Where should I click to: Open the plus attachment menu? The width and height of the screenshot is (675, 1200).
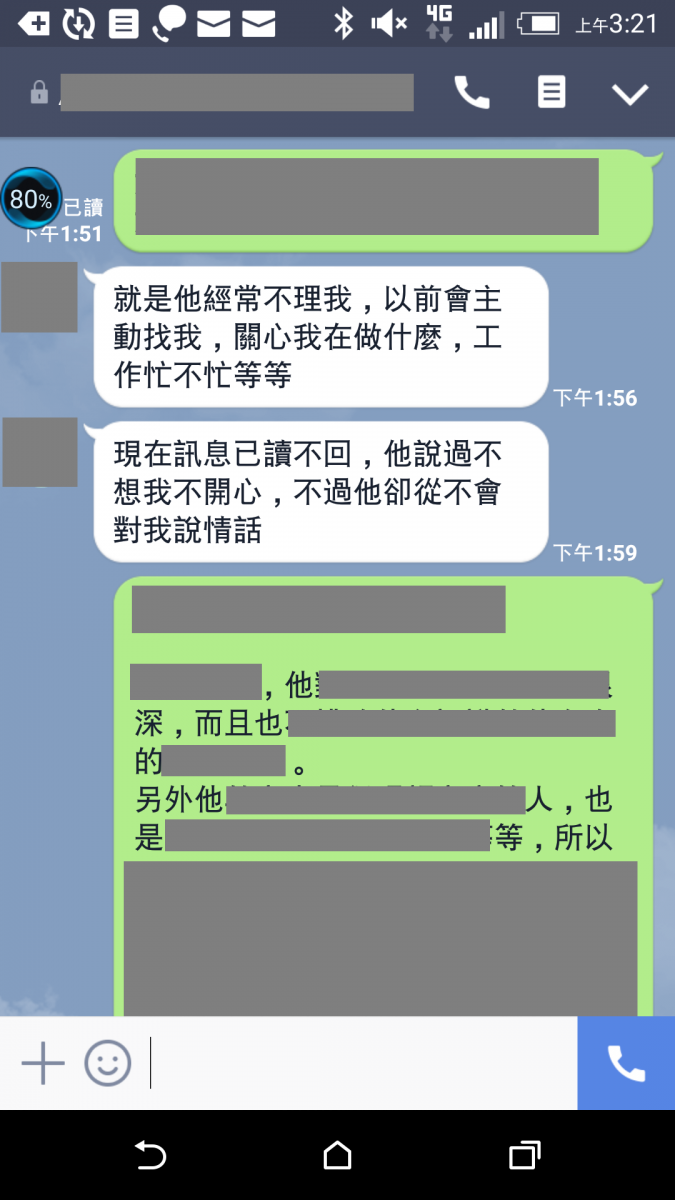(43, 1062)
